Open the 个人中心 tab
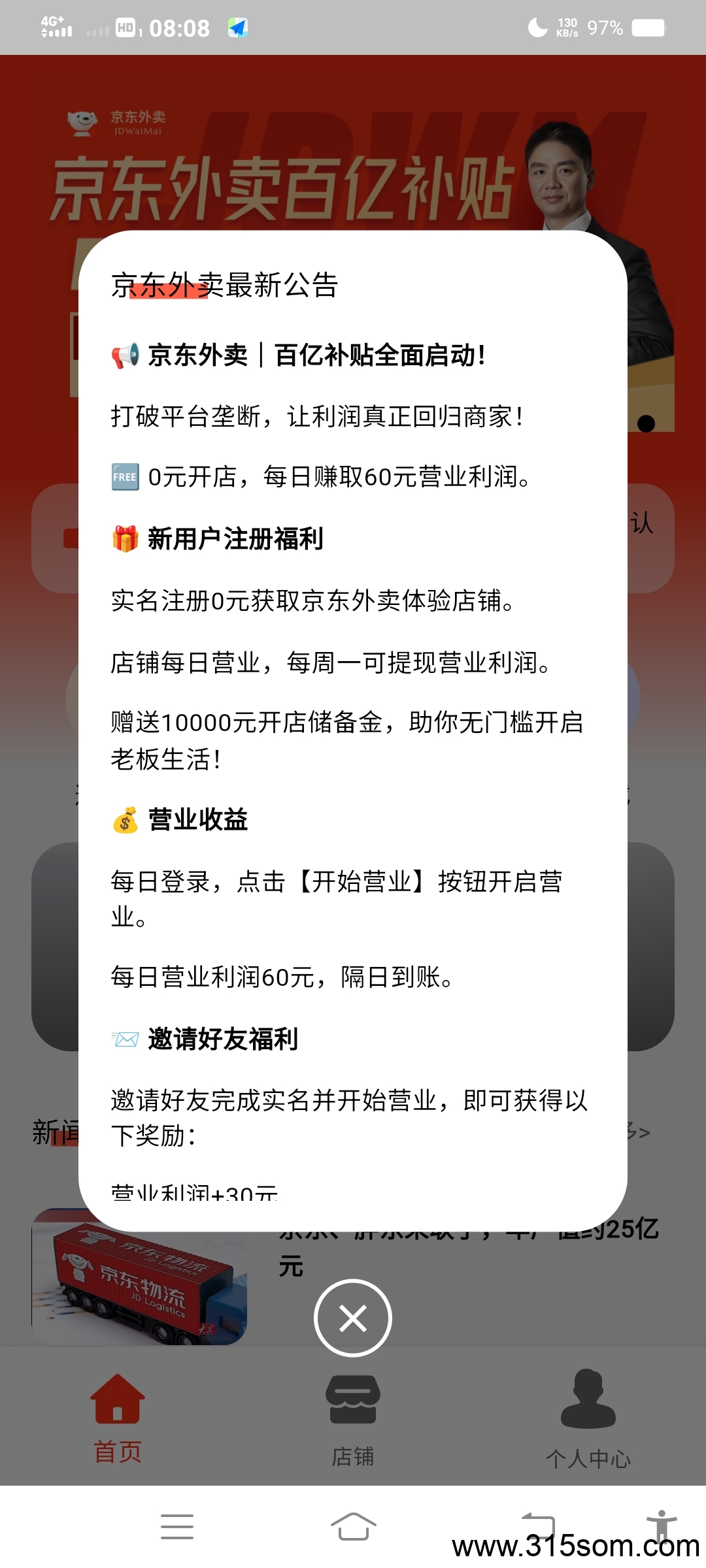Screen dimensions: 706x1568 pos(588,1419)
